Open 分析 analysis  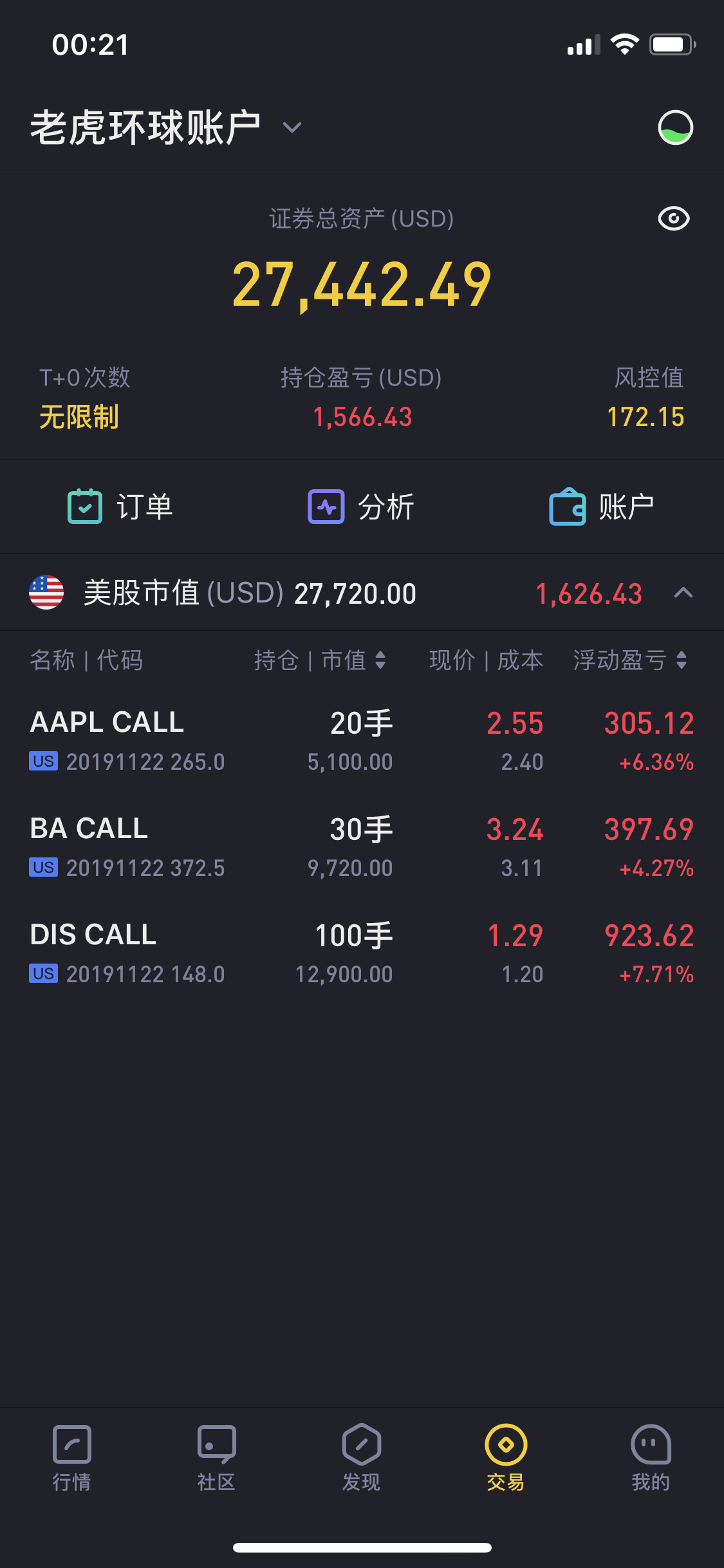361,507
